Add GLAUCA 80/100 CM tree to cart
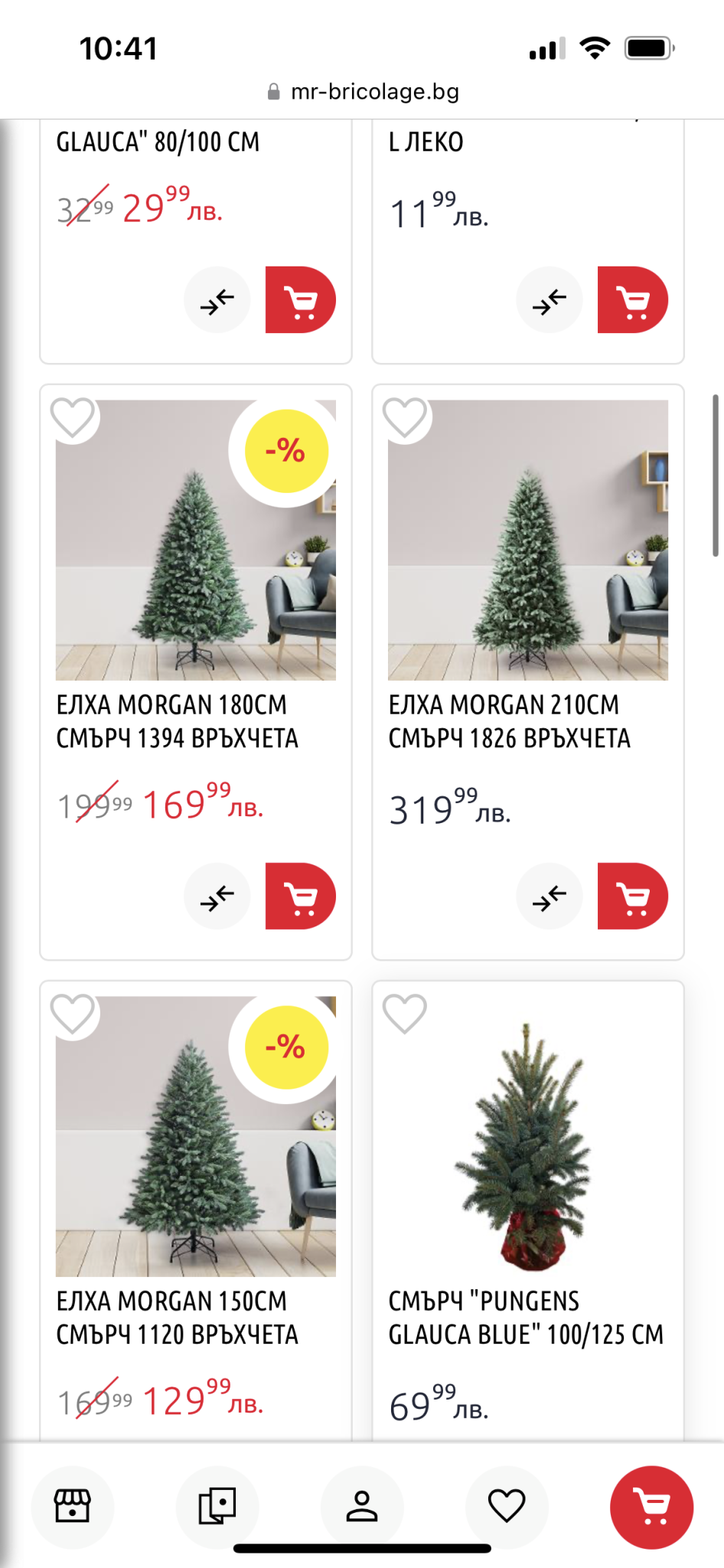Image resolution: width=724 pixels, height=1568 pixels. 300,299
